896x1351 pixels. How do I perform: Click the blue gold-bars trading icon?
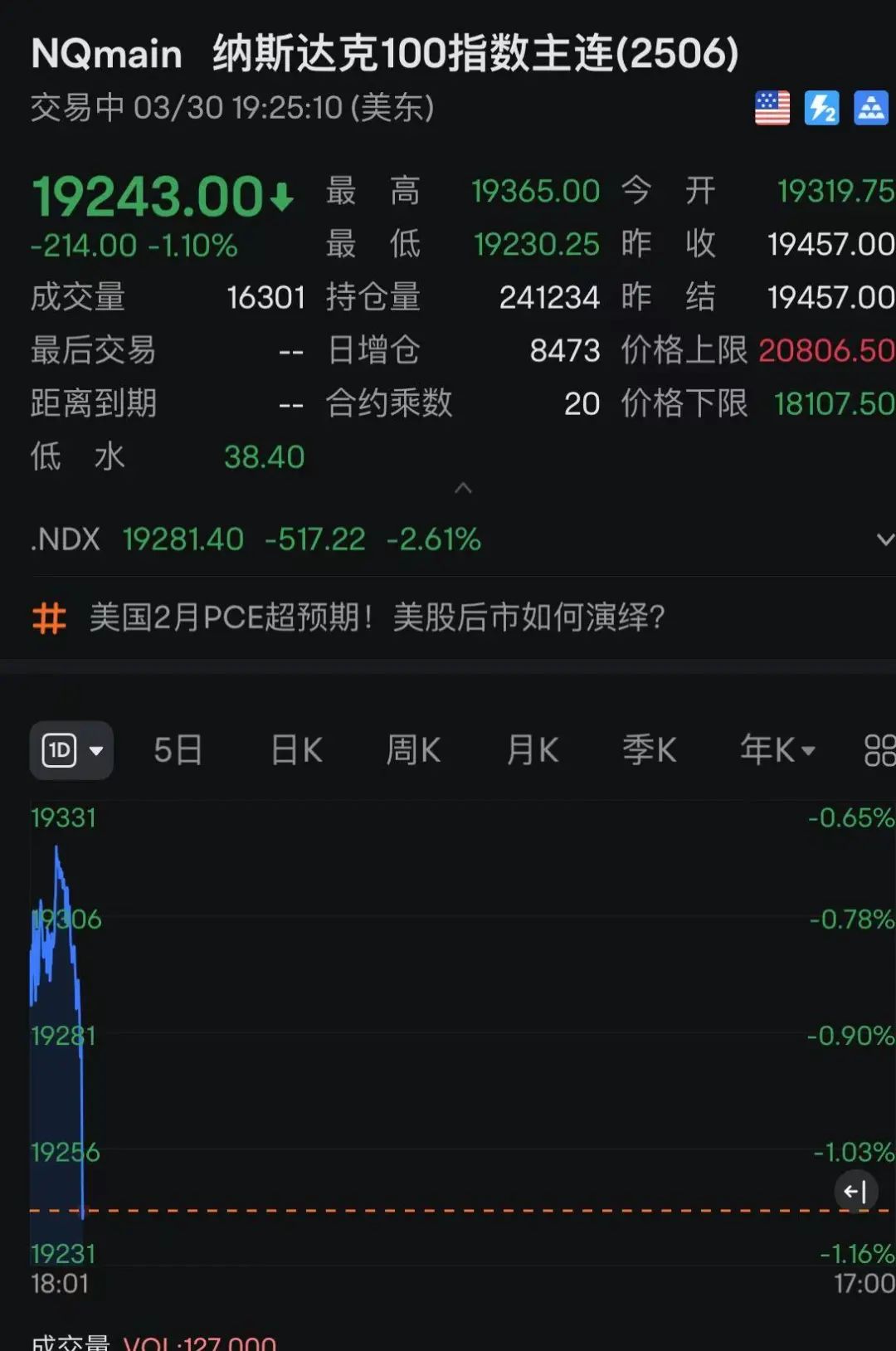coord(870,108)
